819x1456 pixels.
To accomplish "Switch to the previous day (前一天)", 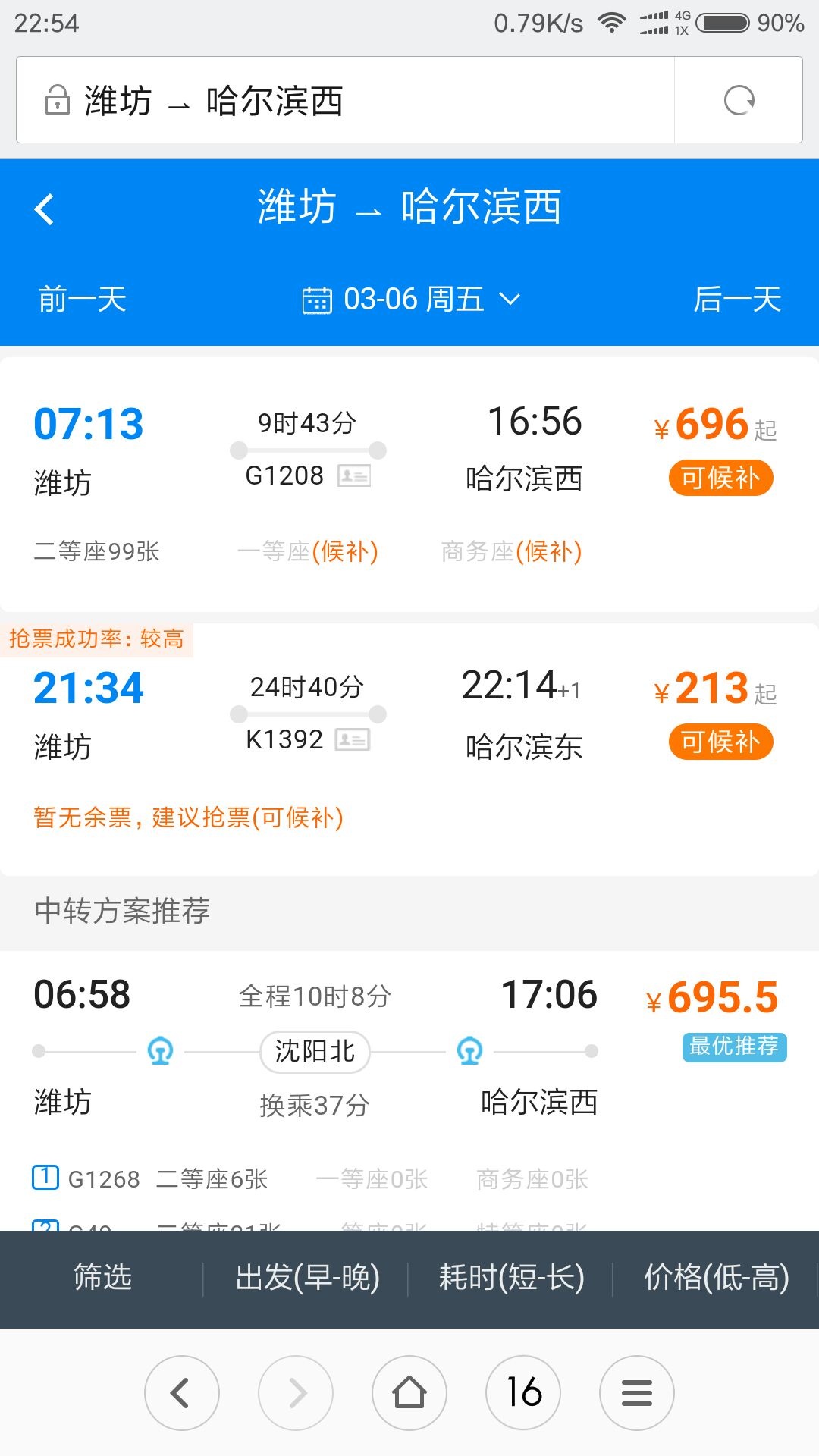I will (x=83, y=299).
